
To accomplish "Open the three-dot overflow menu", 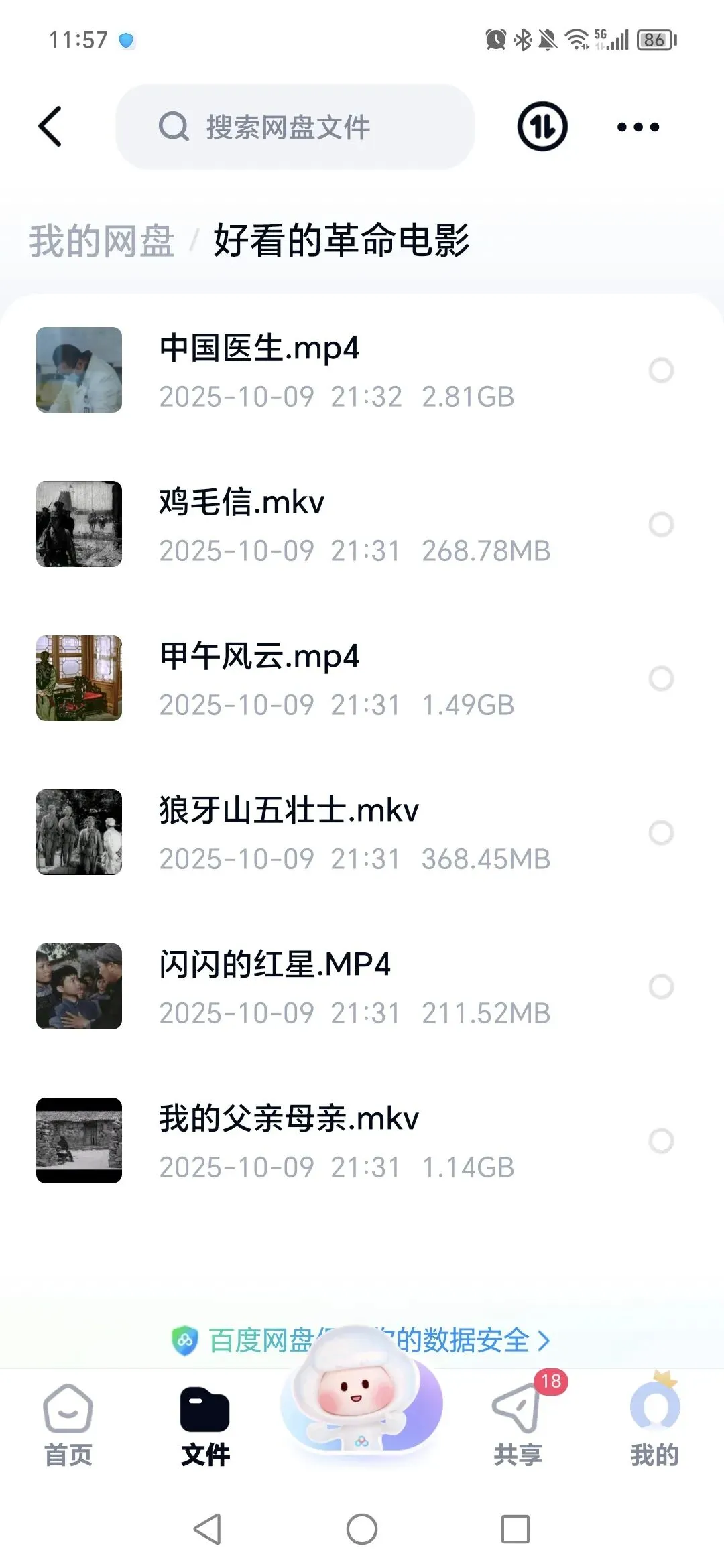I will coord(638,127).
